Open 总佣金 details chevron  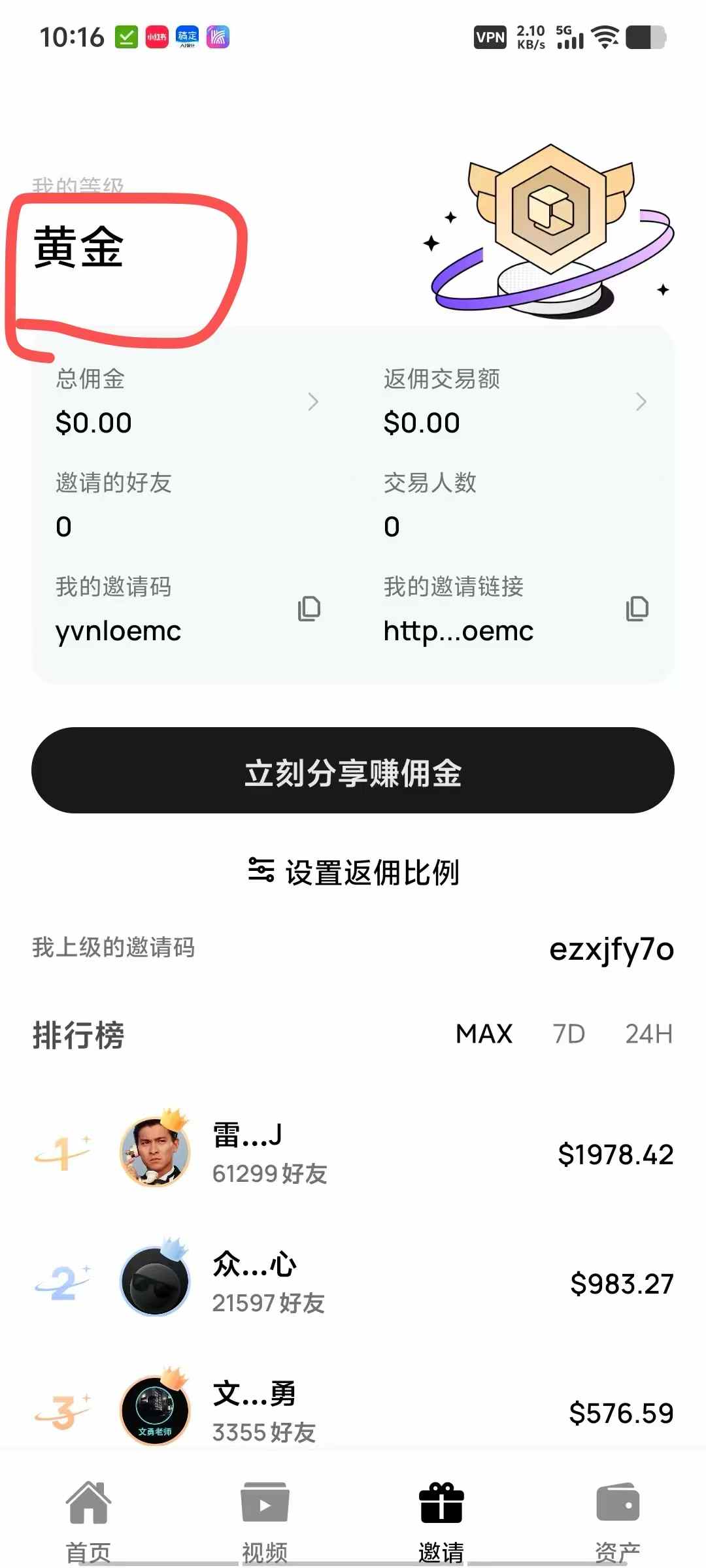pos(313,402)
